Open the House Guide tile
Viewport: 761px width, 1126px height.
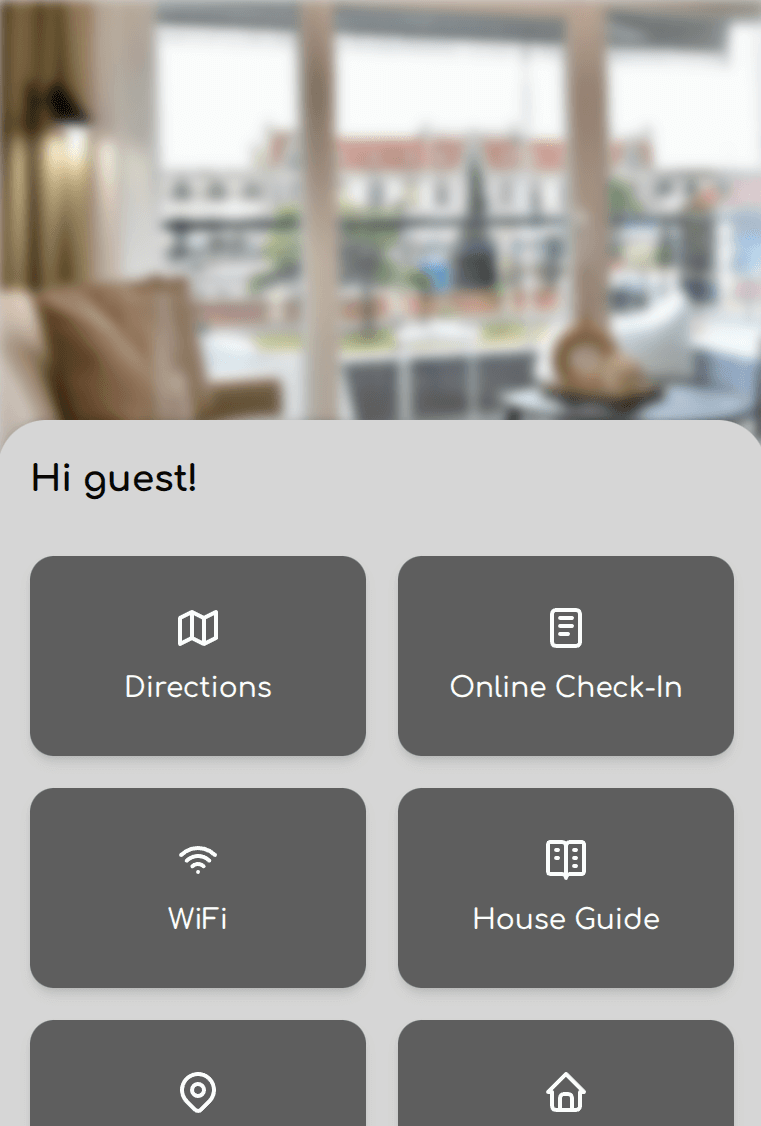pyautogui.click(x=565, y=887)
